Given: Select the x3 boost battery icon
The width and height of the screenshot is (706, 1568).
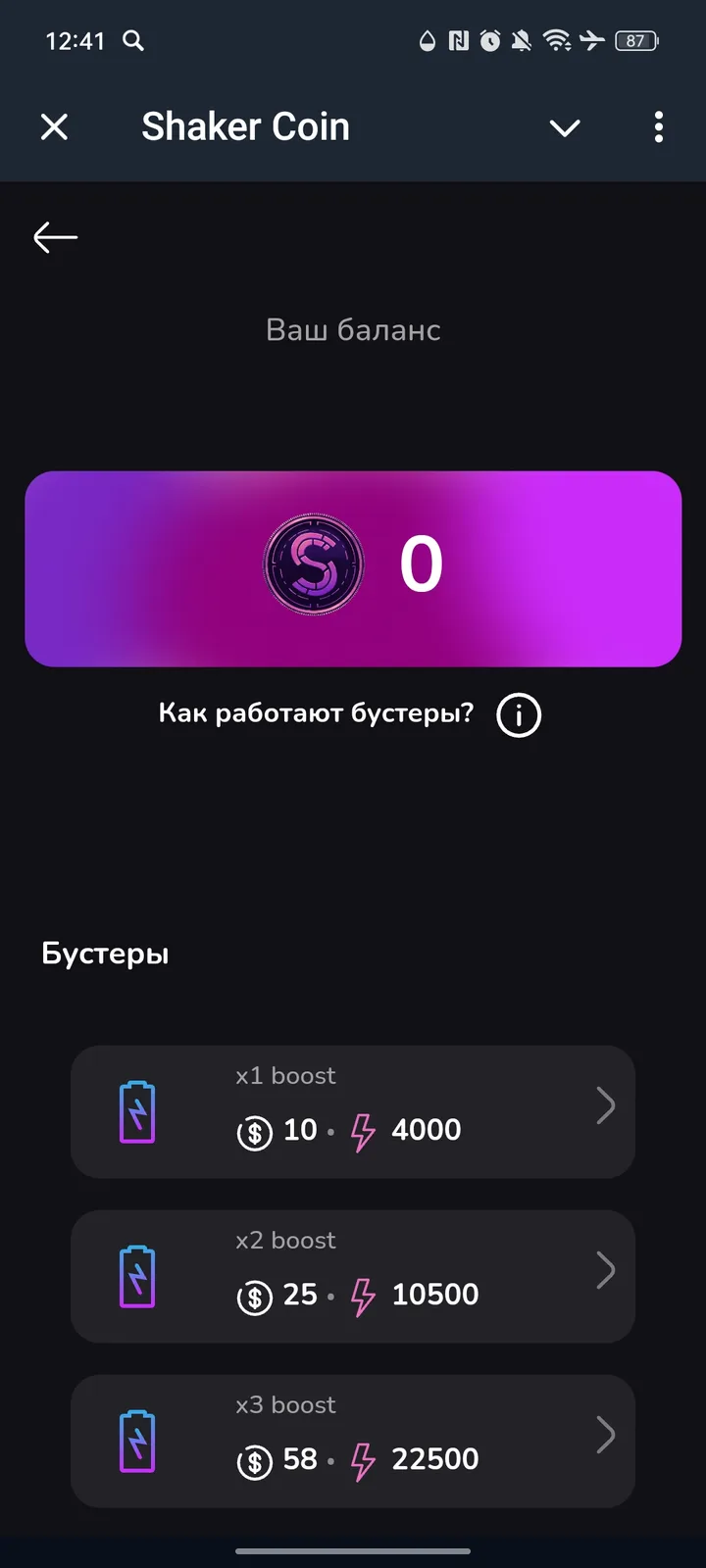Looking at the screenshot, I should pyautogui.click(x=137, y=1441).
